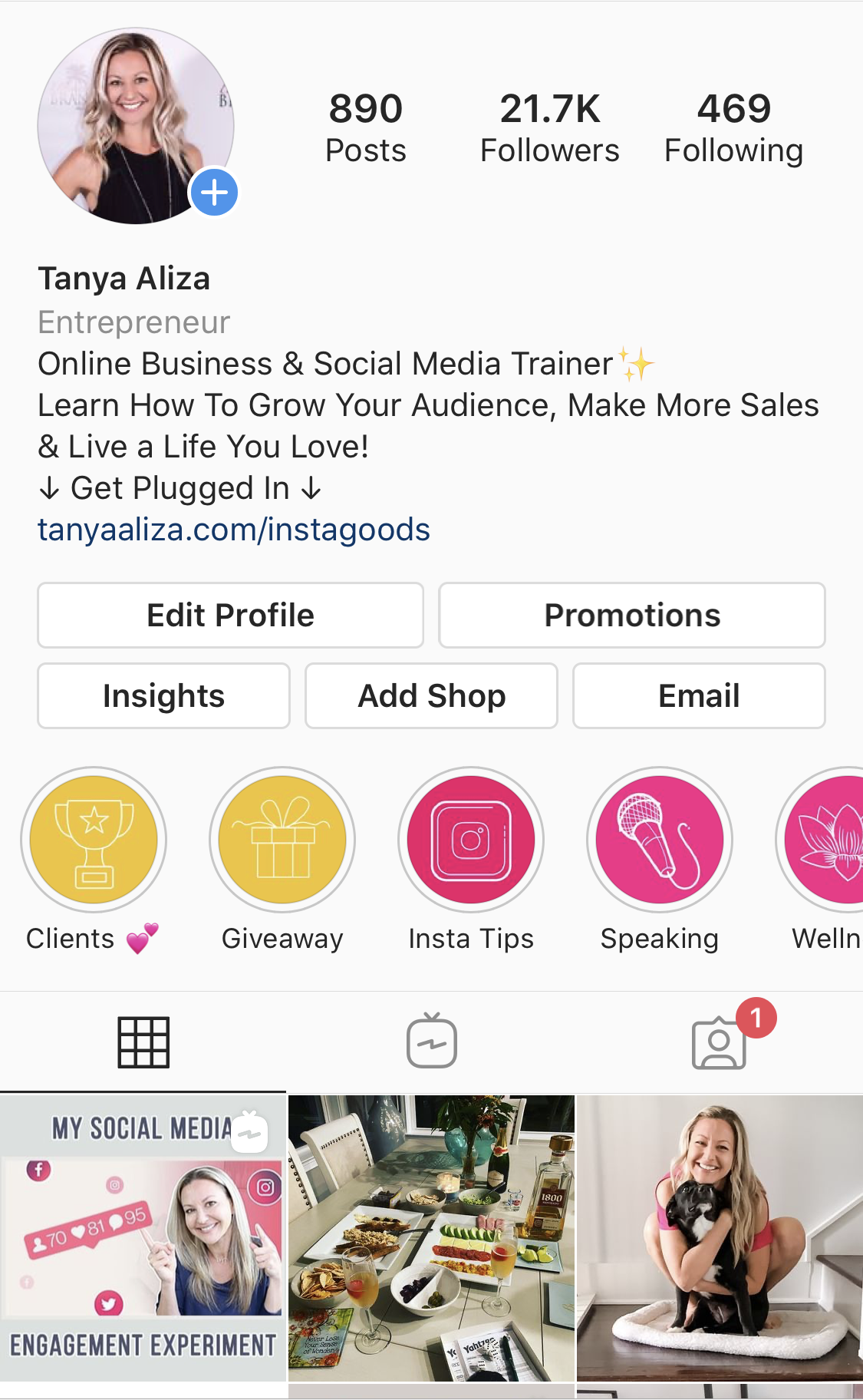Switch to the IGTV tab

(x=432, y=1042)
